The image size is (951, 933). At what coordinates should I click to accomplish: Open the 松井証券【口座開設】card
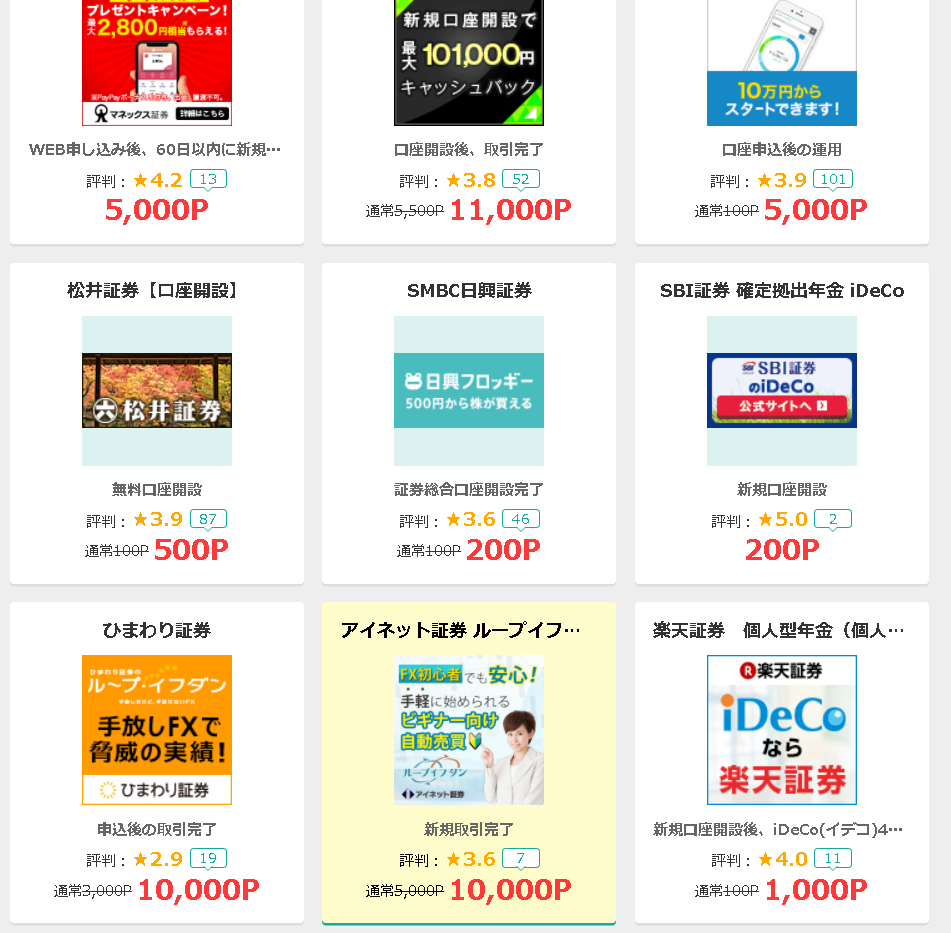pyautogui.click(x=157, y=390)
